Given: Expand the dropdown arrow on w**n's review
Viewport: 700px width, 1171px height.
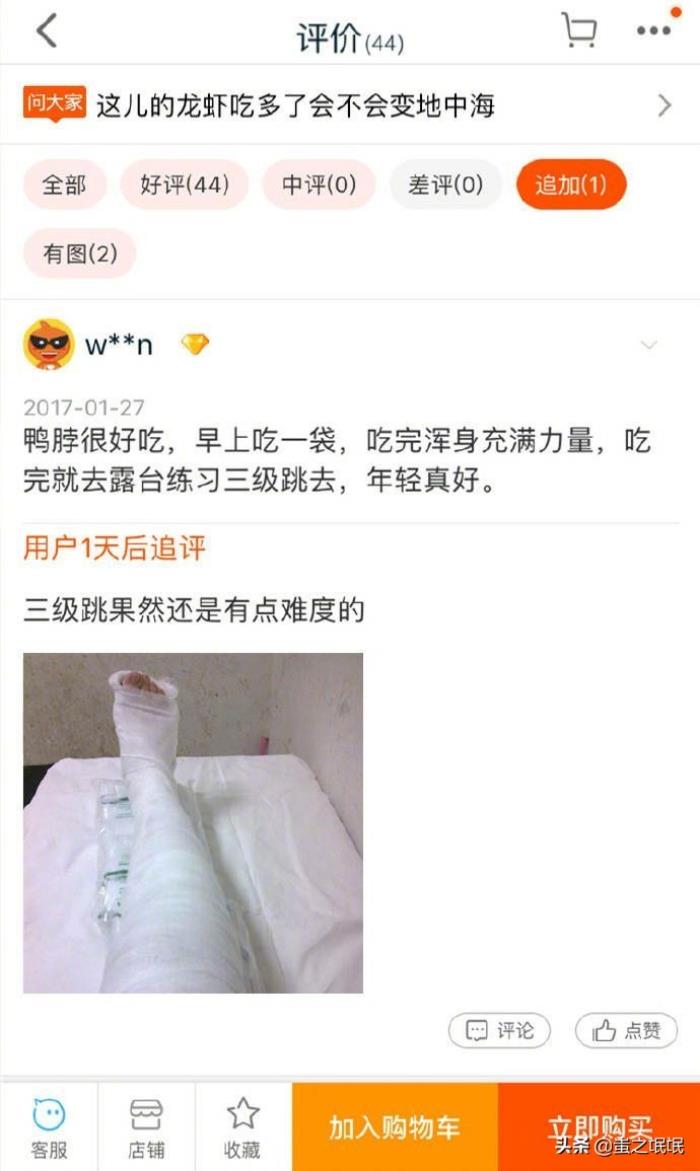Looking at the screenshot, I should coord(649,346).
